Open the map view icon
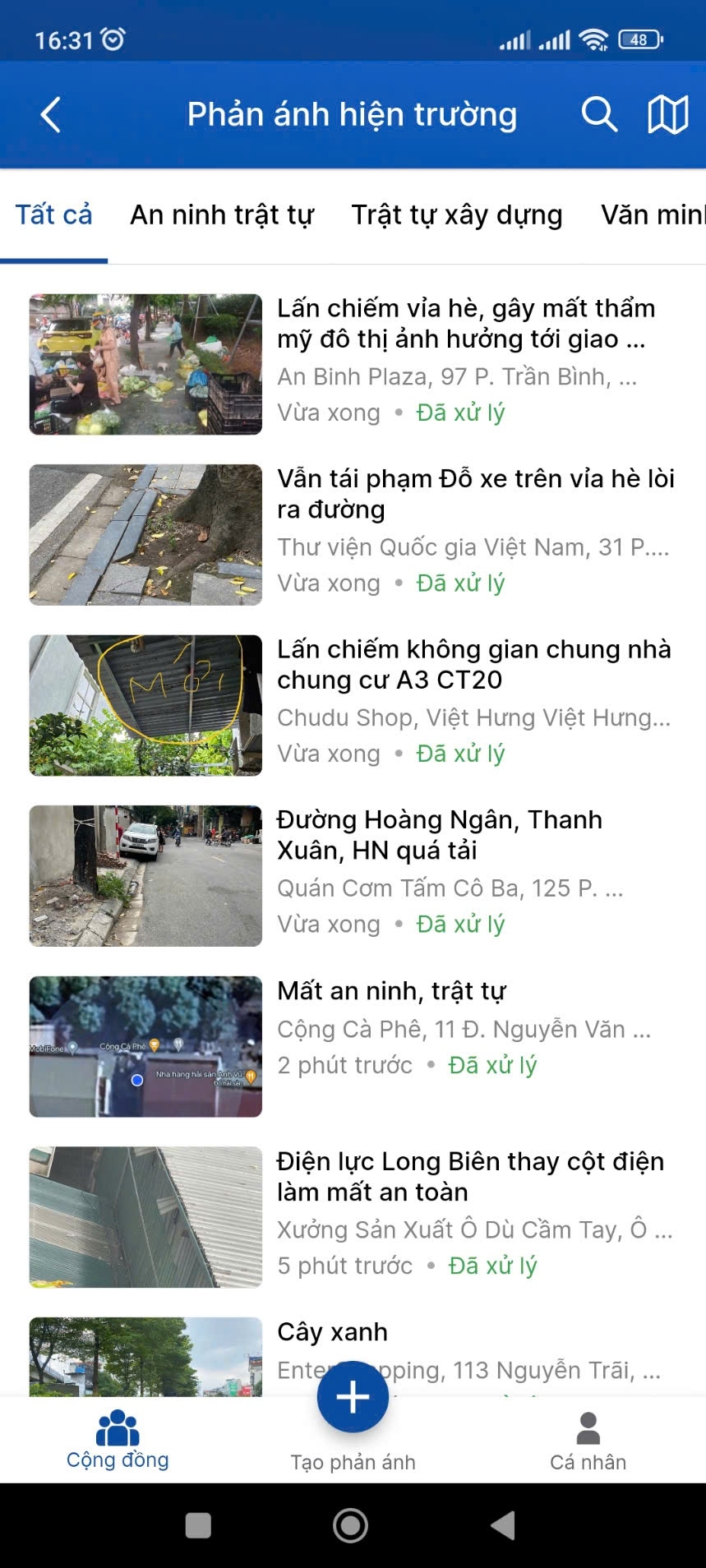 pos(670,114)
